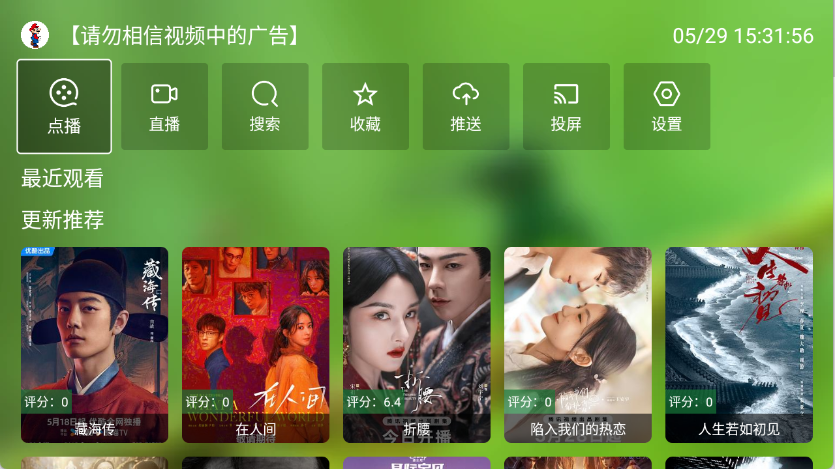Open the 折腰 drama poster
This screenshot has height=469, width=835.
[x=417, y=344]
